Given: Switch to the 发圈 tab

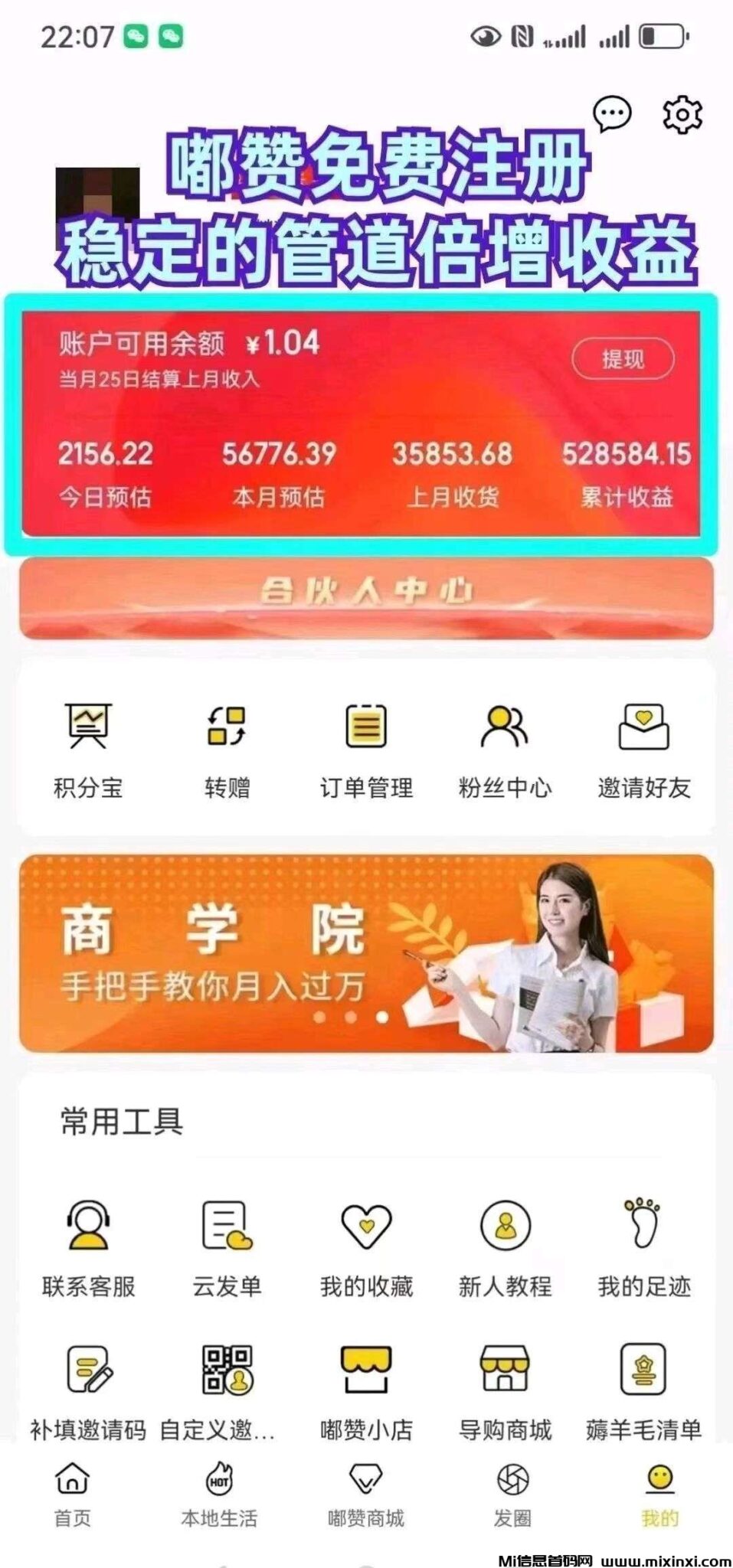Looking at the screenshot, I should pos(512,1494).
